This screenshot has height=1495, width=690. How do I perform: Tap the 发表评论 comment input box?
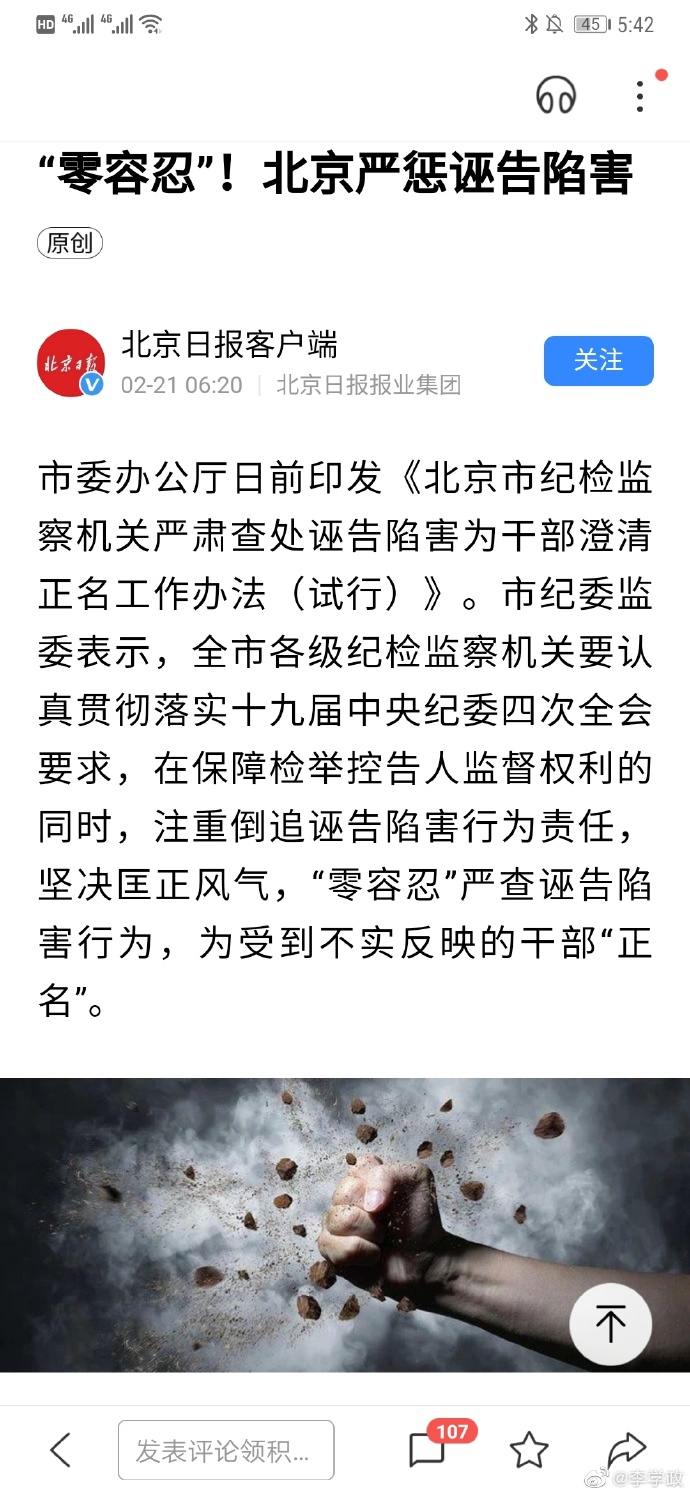pos(226,1450)
